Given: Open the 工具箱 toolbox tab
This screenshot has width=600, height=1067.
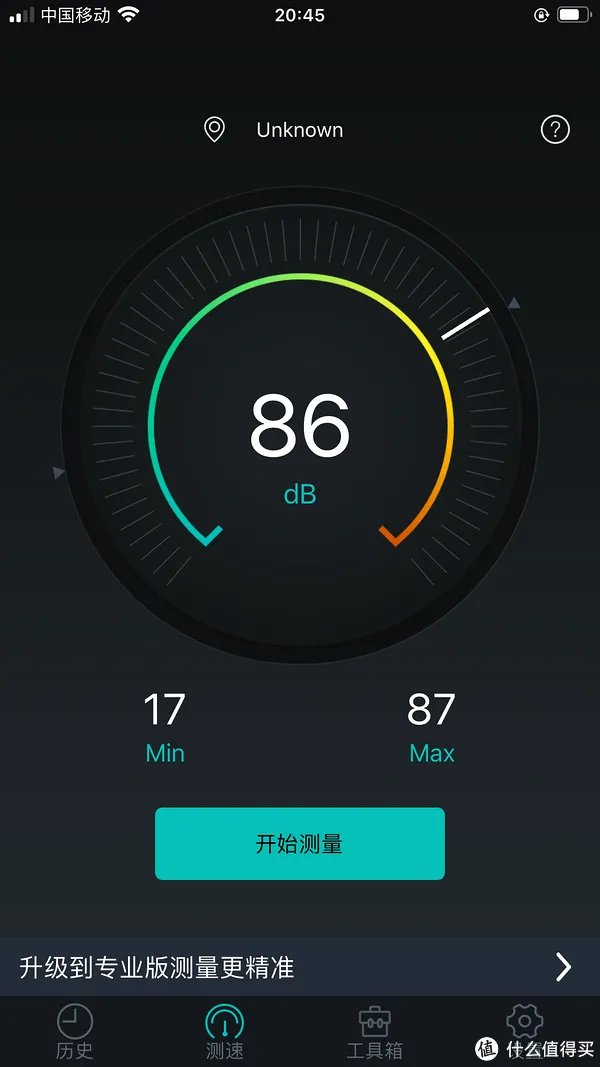Looking at the screenshot, I should pyautogui.click(x=374, y=1031).
